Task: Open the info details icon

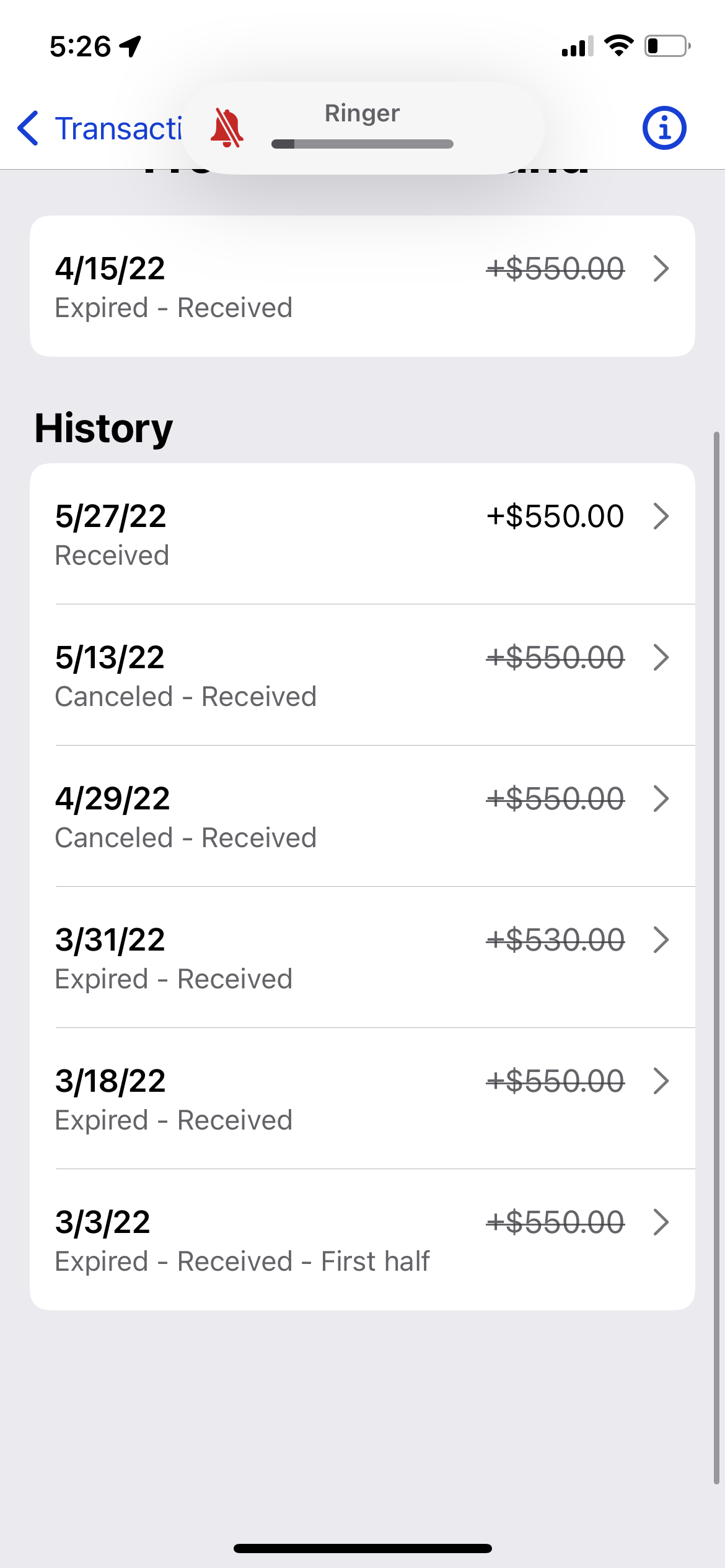Action: [x=664, y=129]
